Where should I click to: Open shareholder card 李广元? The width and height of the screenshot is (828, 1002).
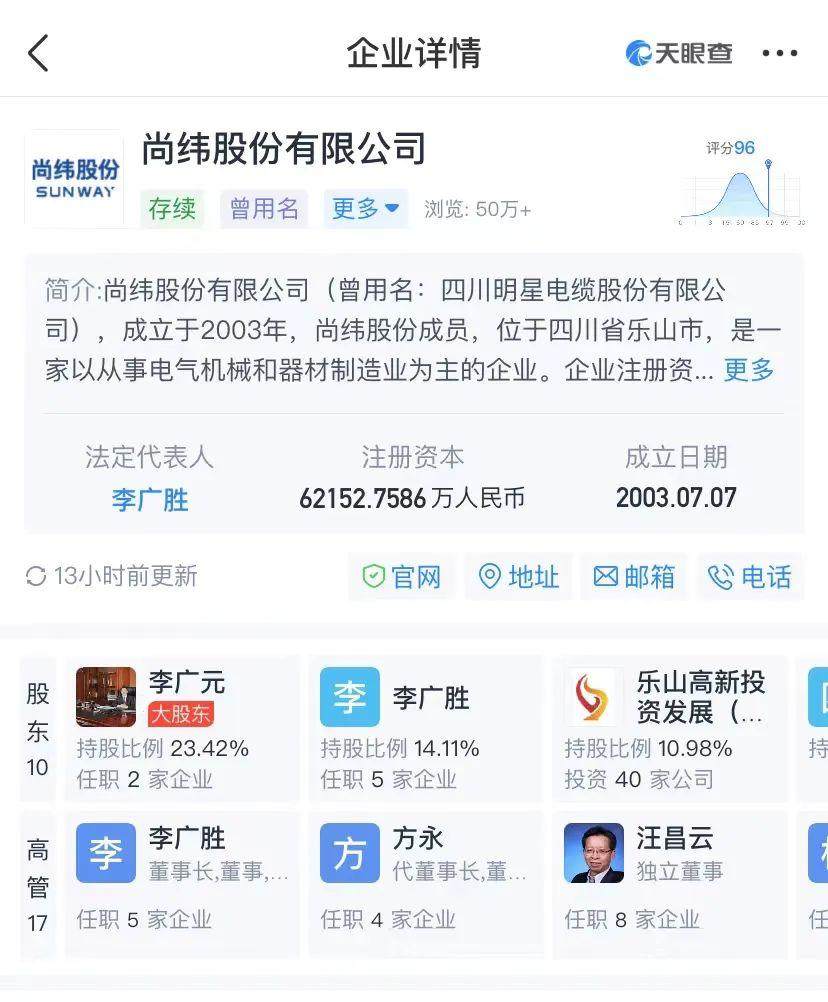point(181,728)
